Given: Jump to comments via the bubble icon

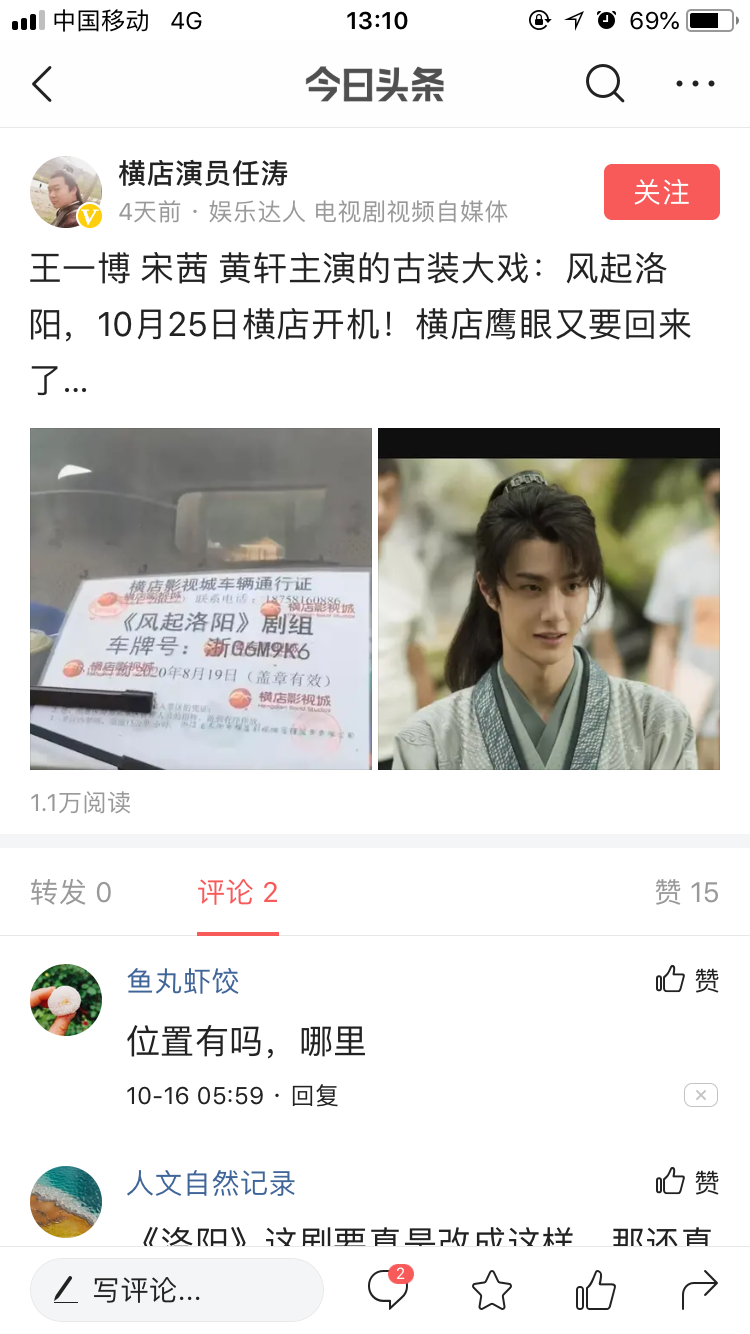Looking at the screenshot, I should (388, 1290).
